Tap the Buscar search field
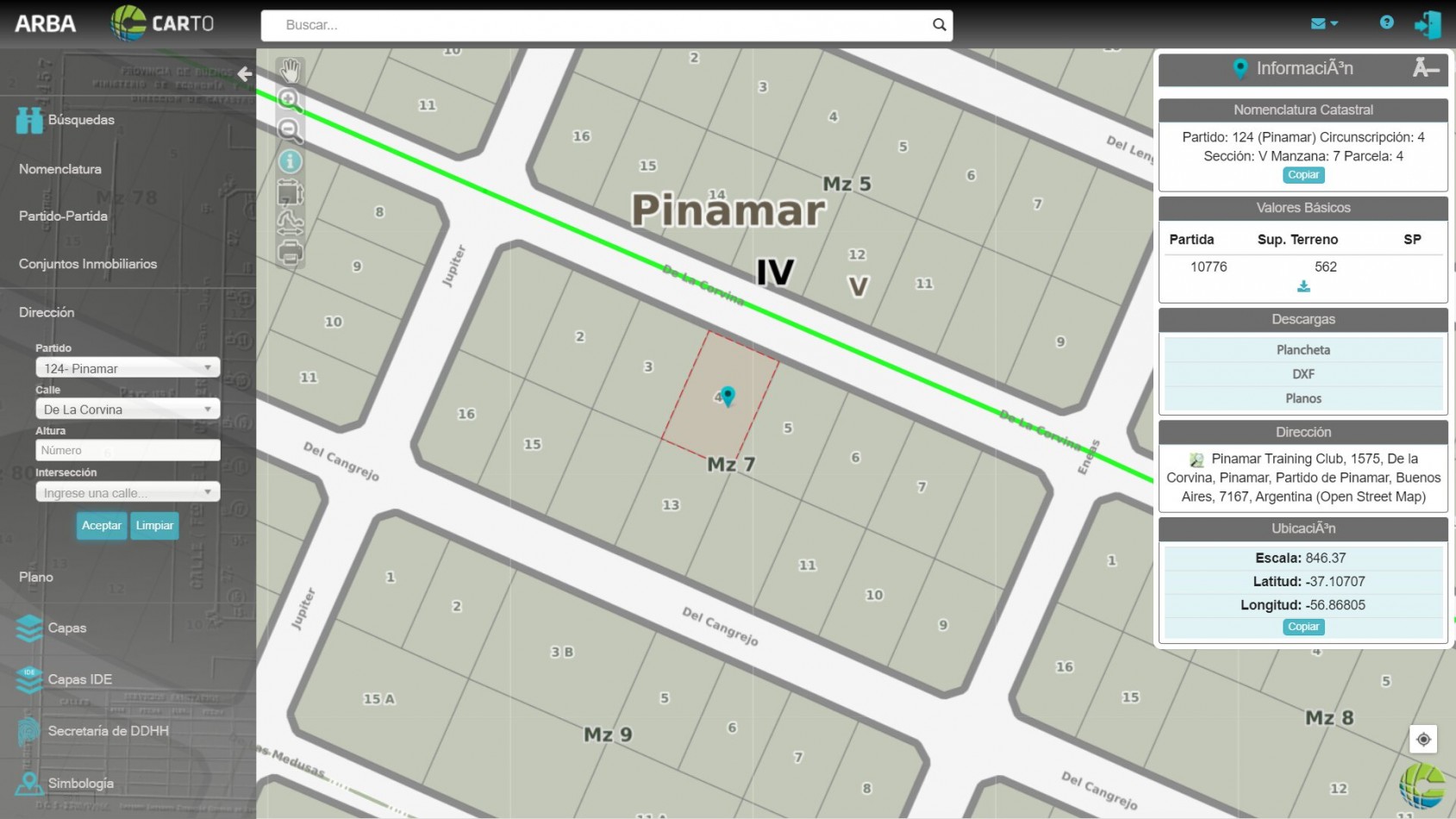The height and width of the screenshot is (819, 1456). (603, 25)
